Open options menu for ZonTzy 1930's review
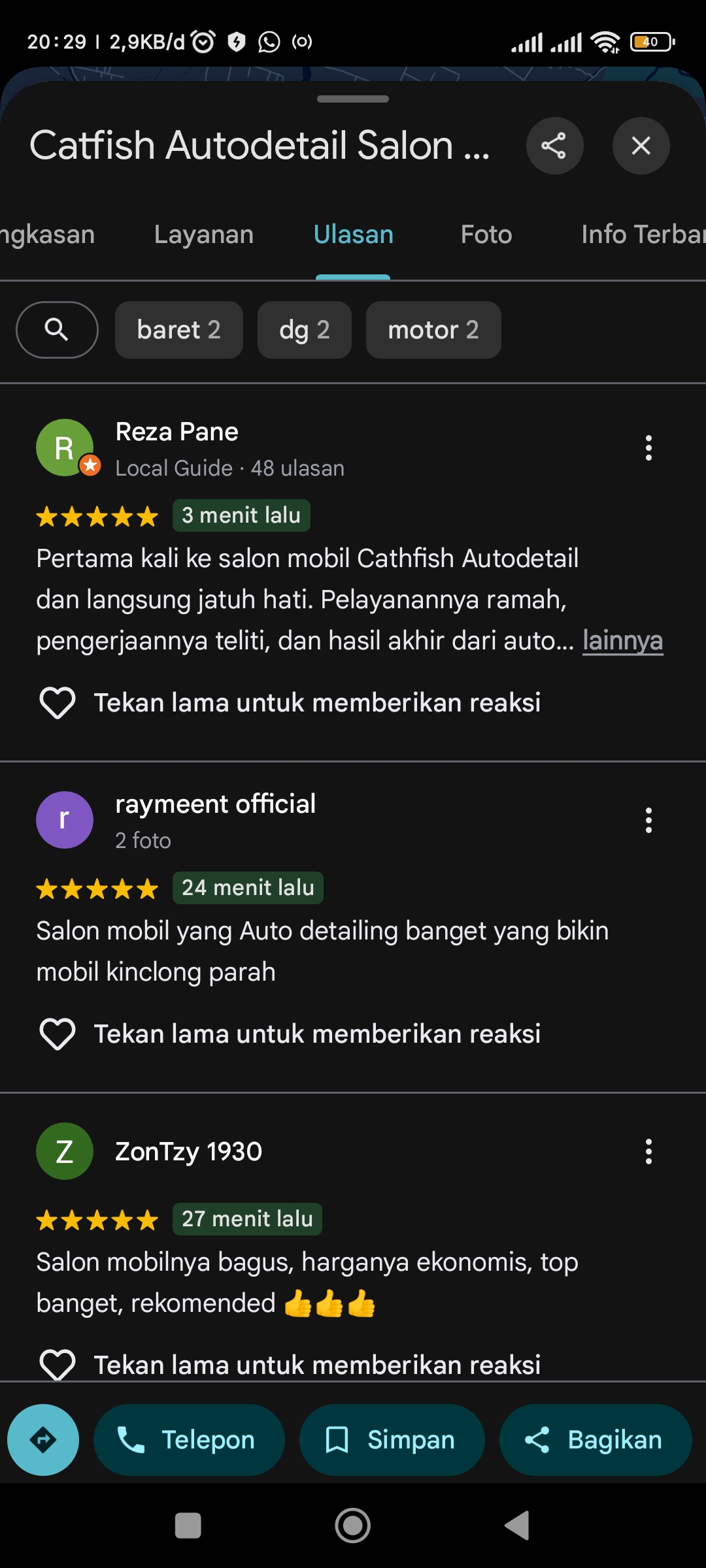Image resolution: width=706 pixels, height=1568 pixels. (648, 1152)
